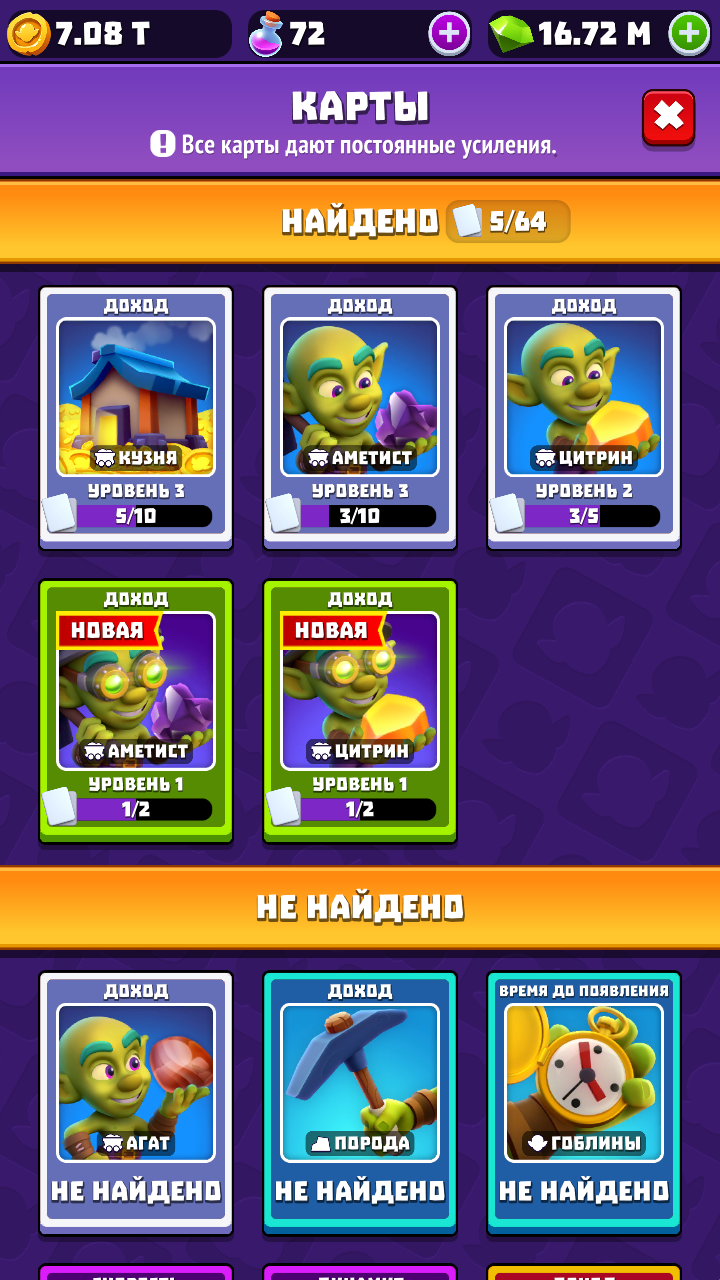View the new Аметист level 1 card
Viewport: 720px width, 1280px height.
[x=136, y=710]
